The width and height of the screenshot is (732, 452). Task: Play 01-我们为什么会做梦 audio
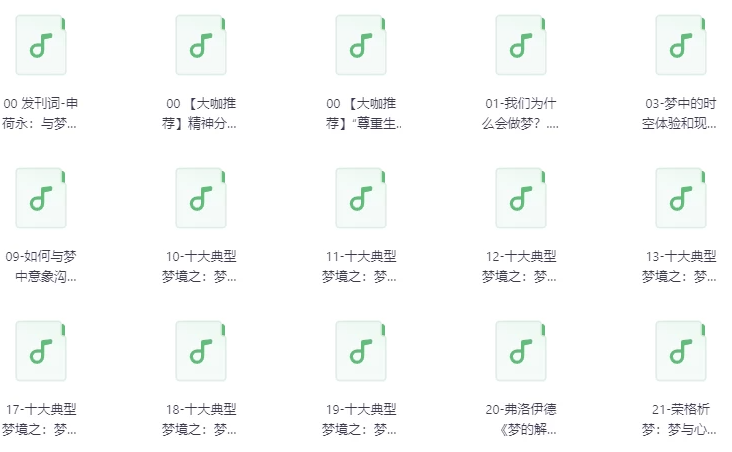tap(520, 46)
